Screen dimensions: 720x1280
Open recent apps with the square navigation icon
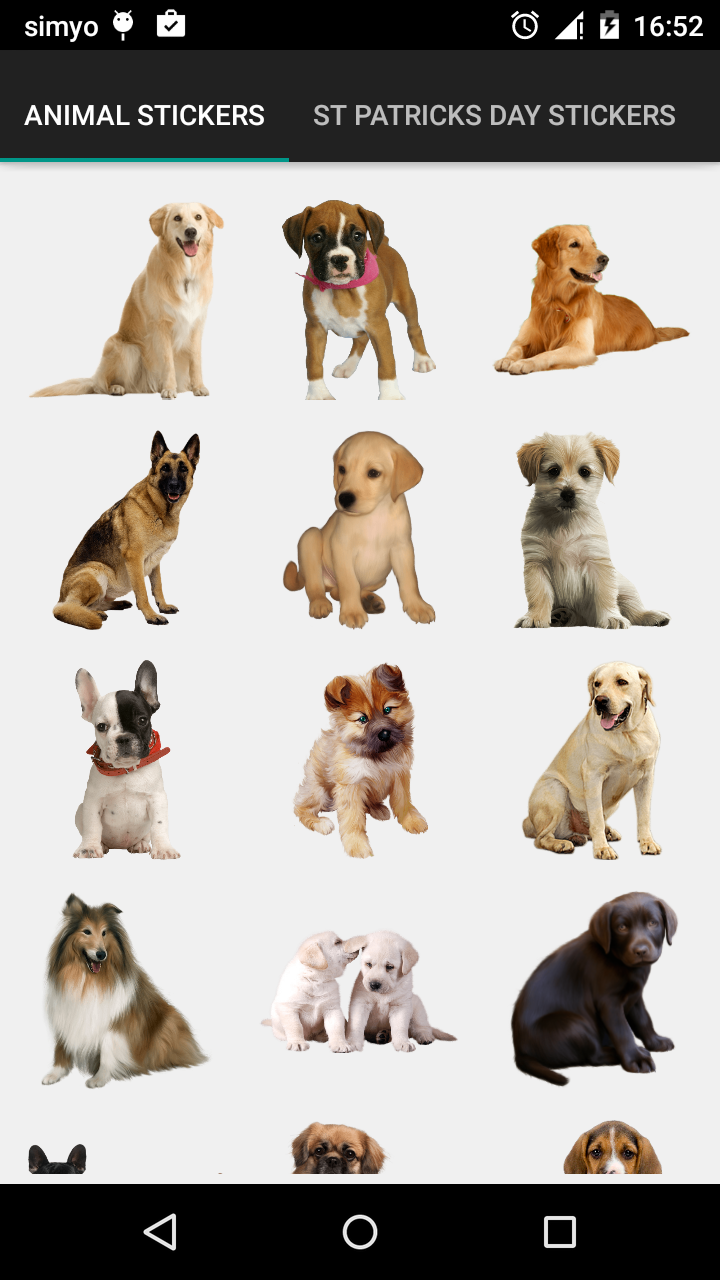(560, 1232)
